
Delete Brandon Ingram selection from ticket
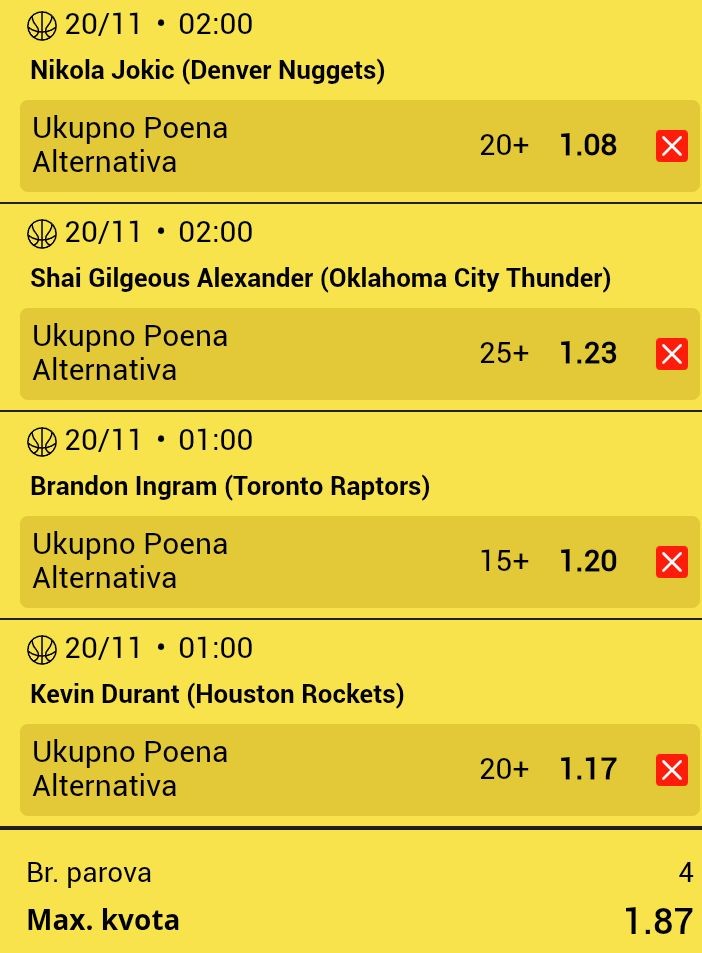pos(671,562)
